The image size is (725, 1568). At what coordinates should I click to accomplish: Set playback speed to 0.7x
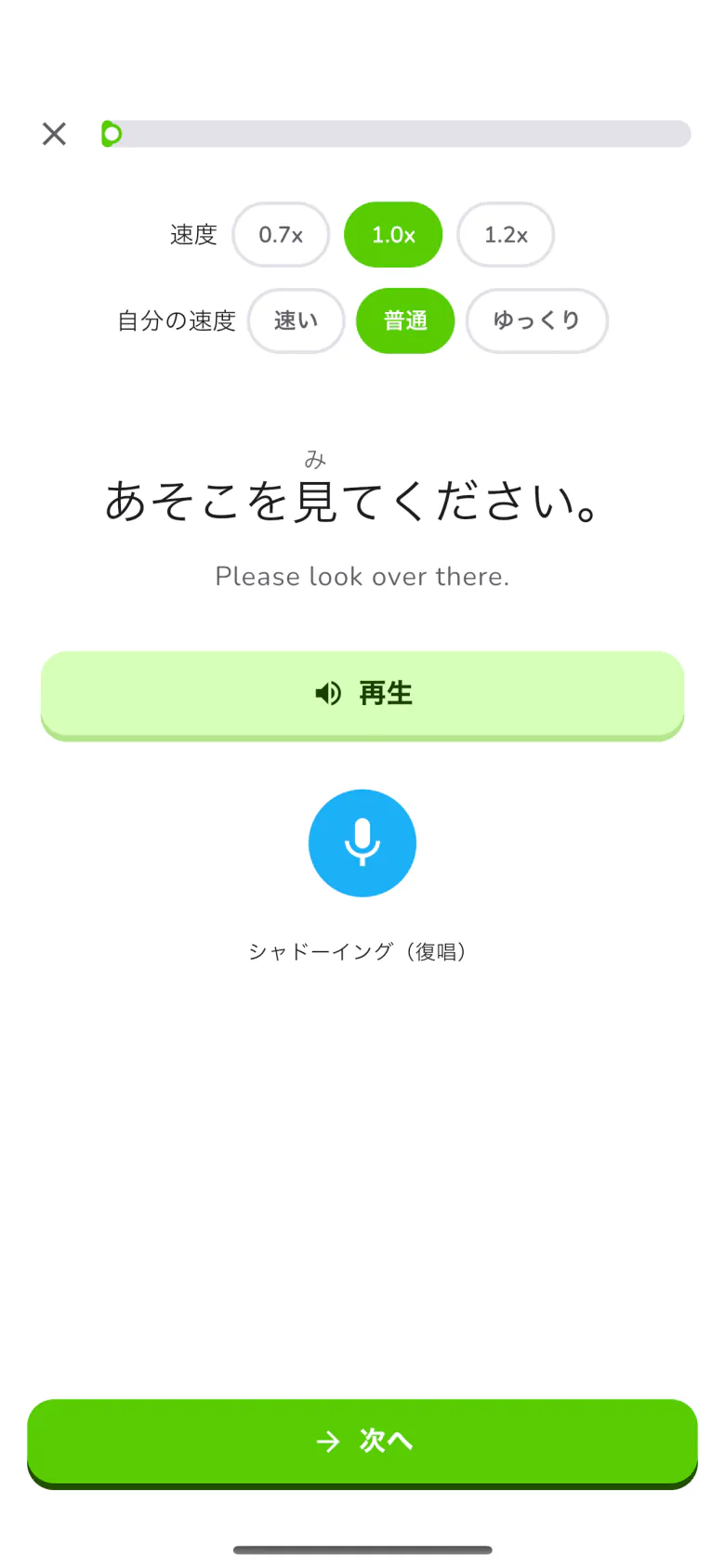pos(281,235)
